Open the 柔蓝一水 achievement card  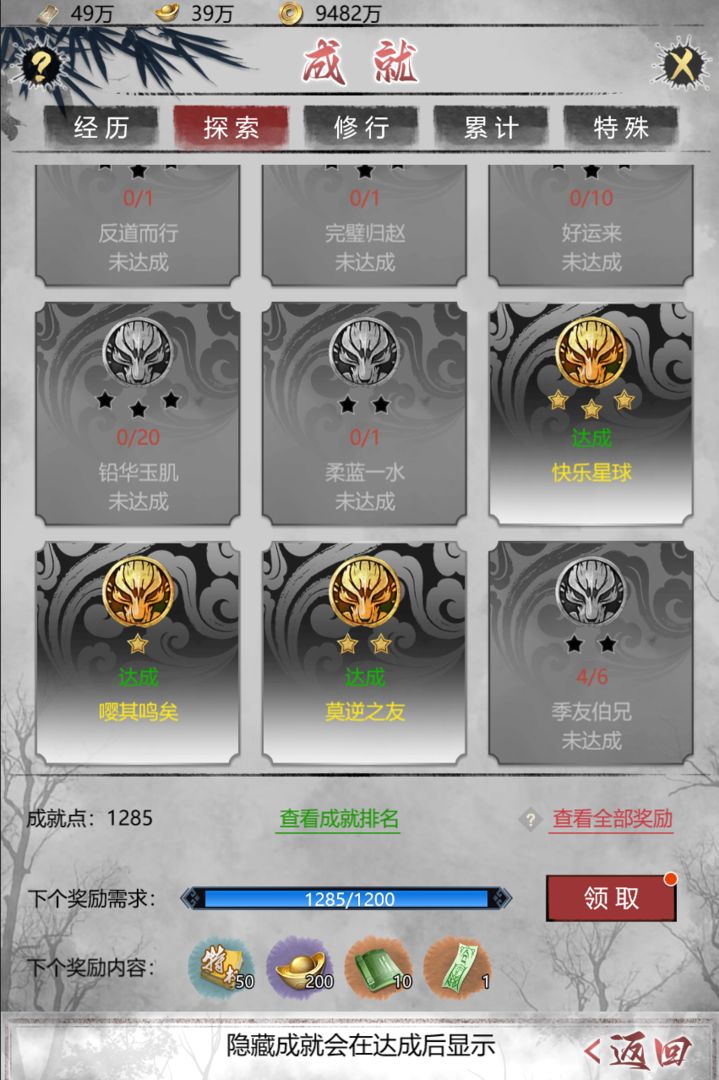364,414
